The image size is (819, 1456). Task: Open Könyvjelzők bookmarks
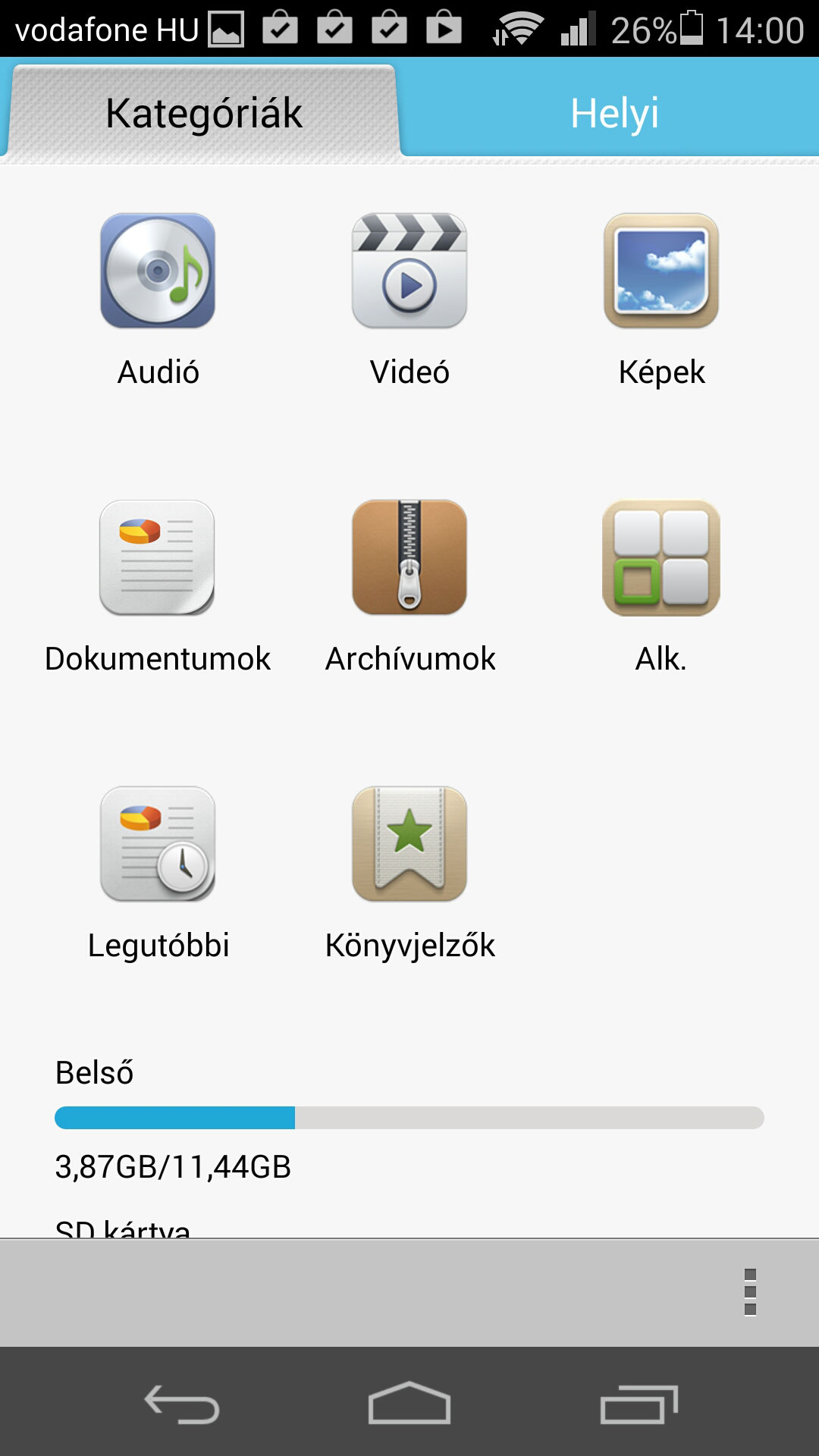(409, 874)
